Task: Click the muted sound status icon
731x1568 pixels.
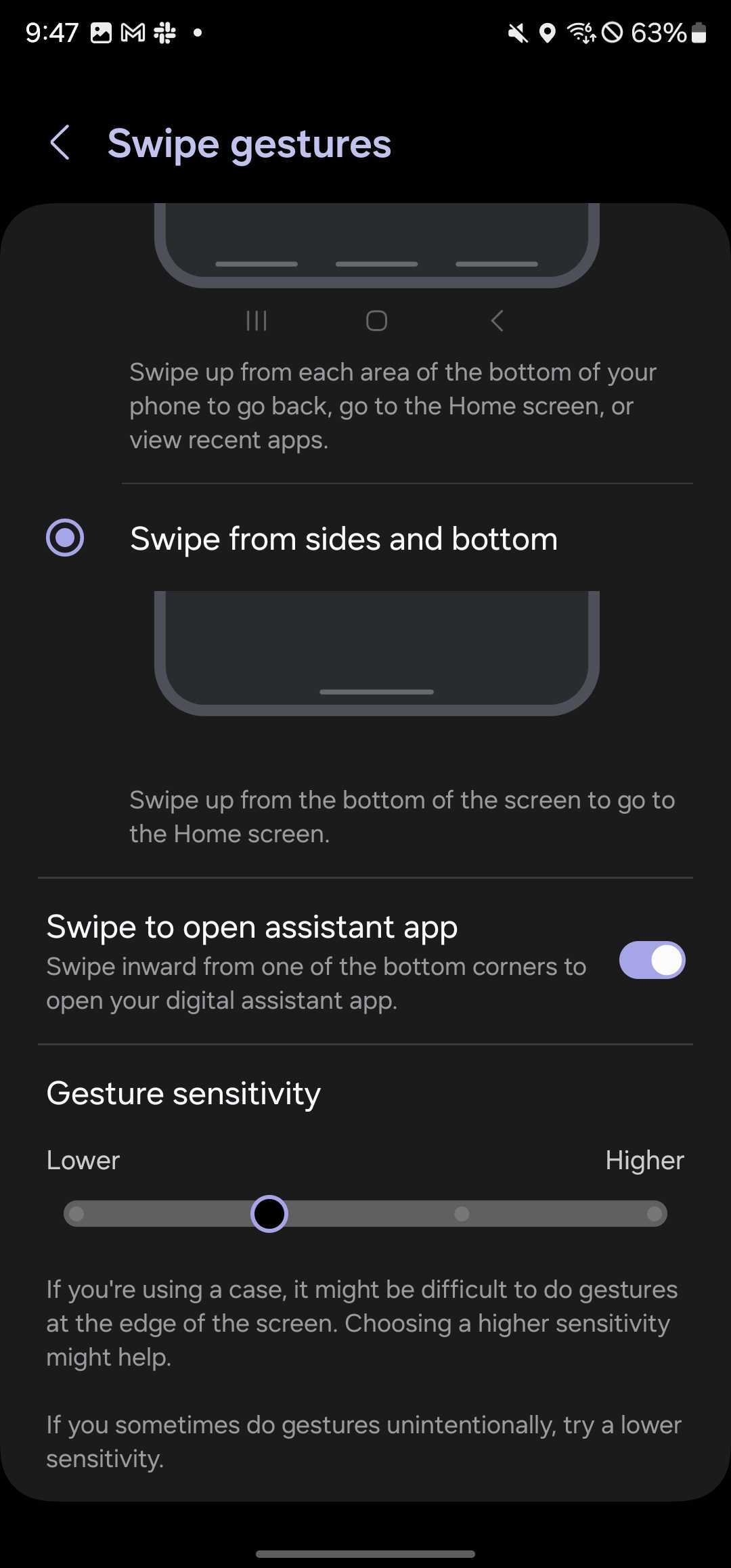Action: pyautogui.click(x=516, y=33)
